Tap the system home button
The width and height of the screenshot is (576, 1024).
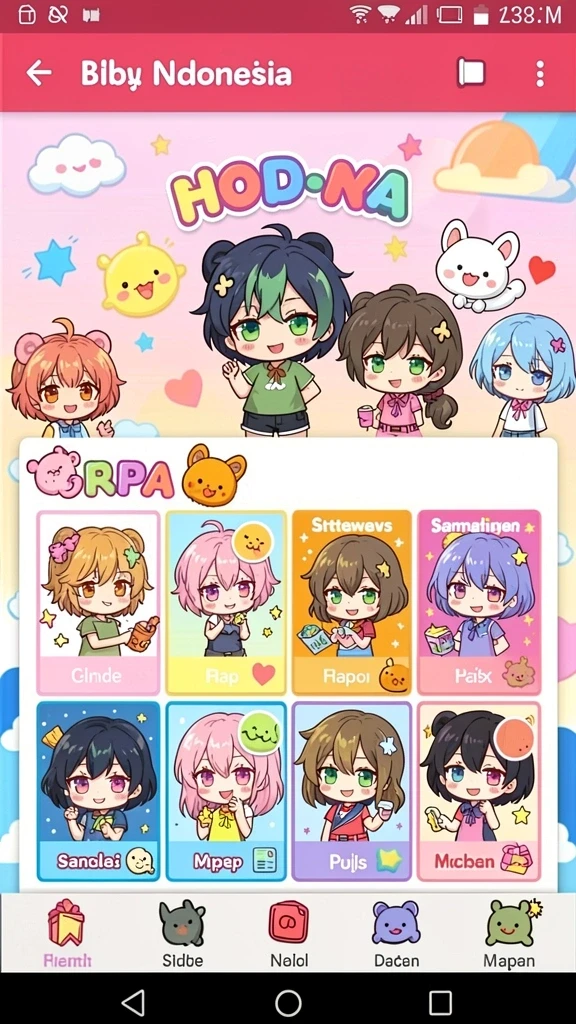point(288,1000)
